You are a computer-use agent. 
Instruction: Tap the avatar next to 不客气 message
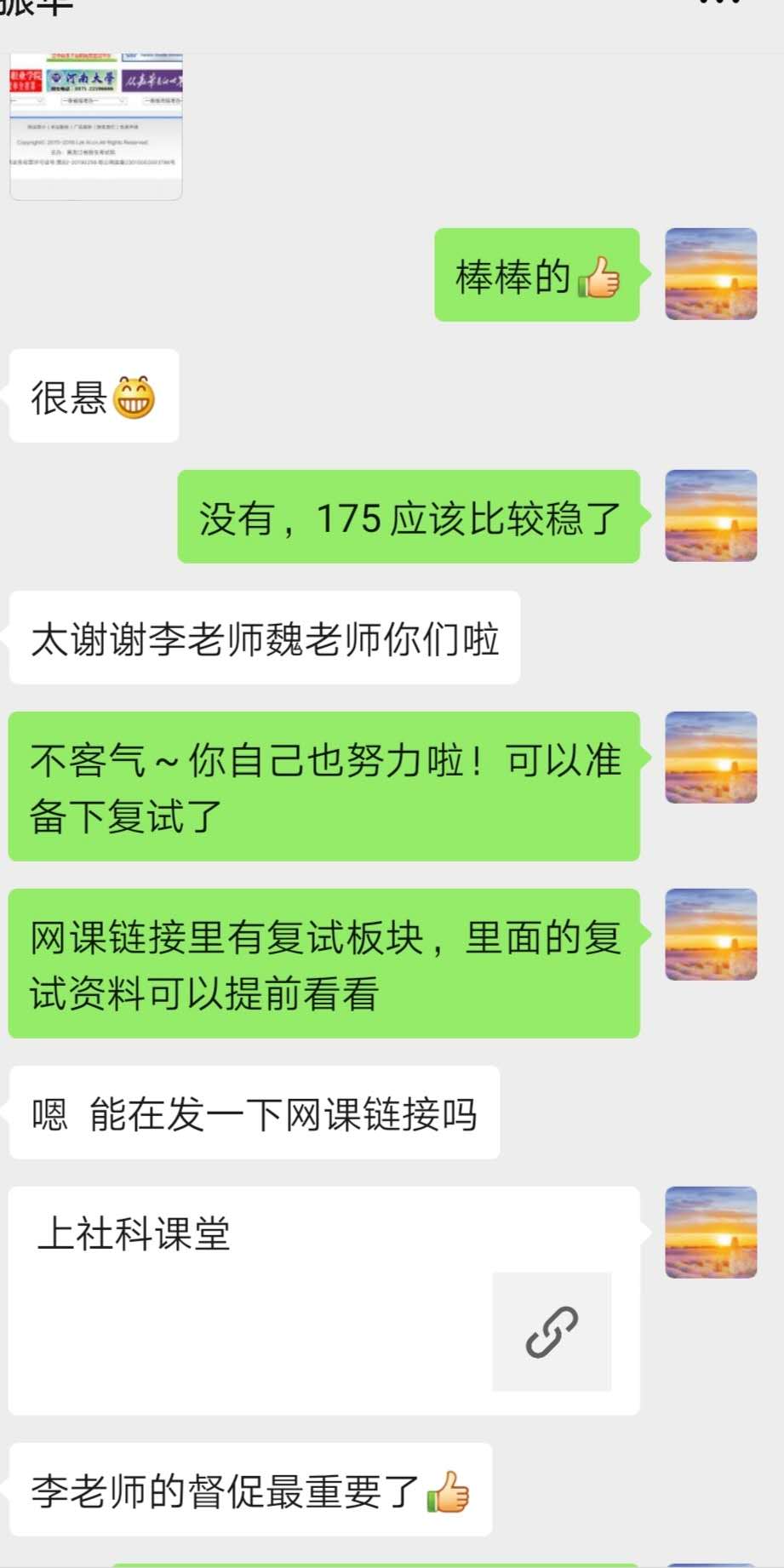tap(711, 758)
